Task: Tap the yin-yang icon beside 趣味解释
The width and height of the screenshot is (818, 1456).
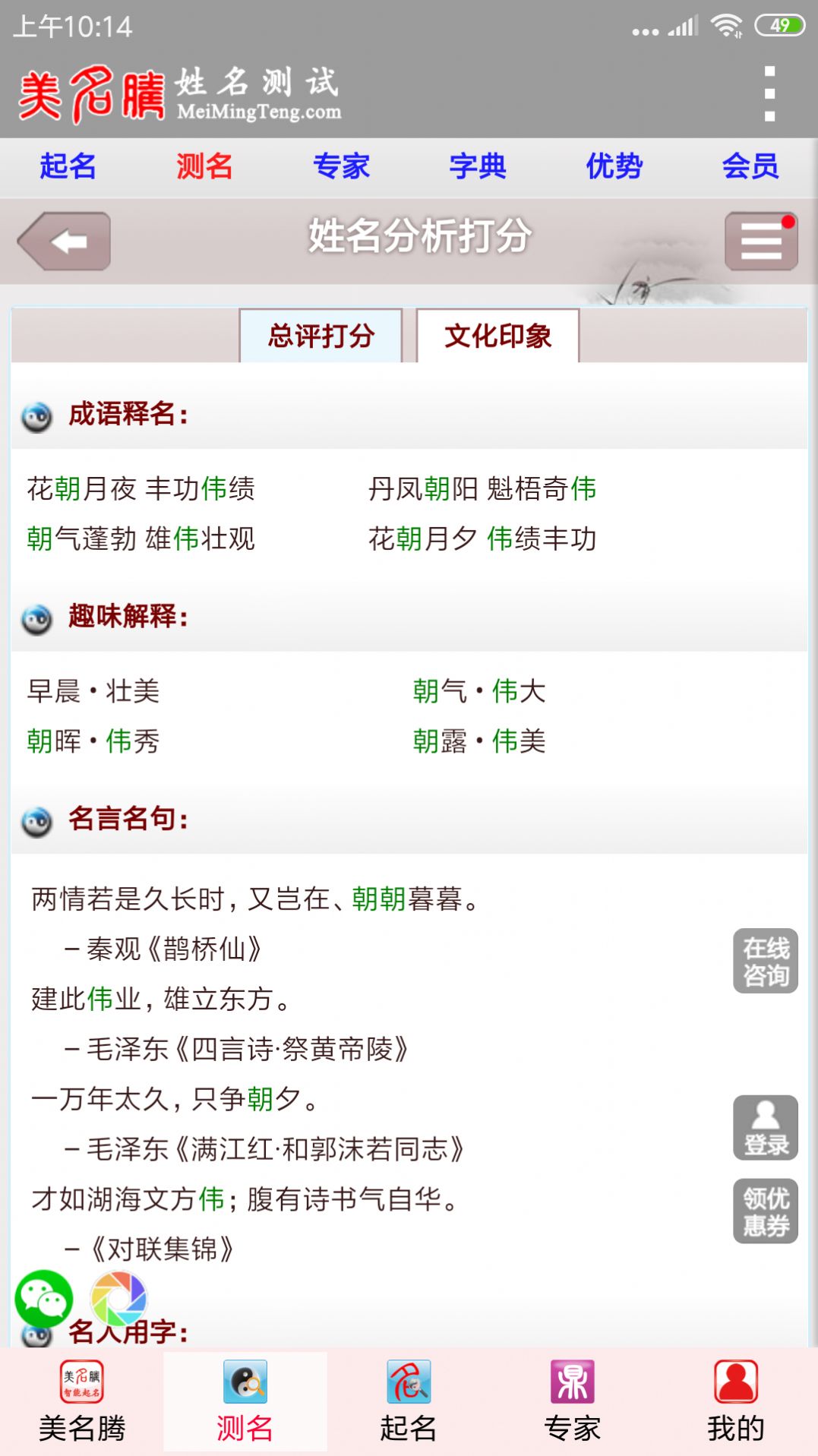Action: [x=36, y=617]
